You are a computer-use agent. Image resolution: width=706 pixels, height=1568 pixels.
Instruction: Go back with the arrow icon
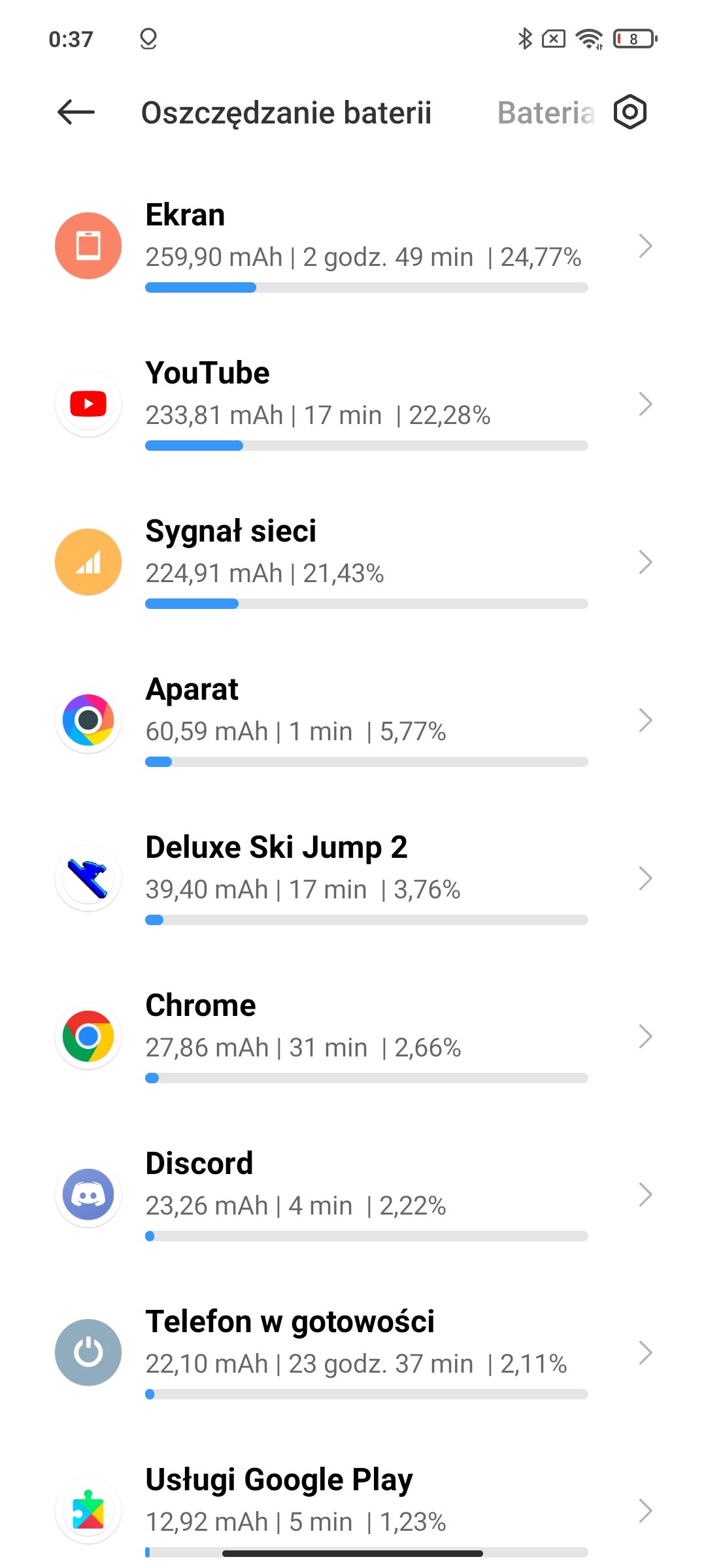pos(76,112)
